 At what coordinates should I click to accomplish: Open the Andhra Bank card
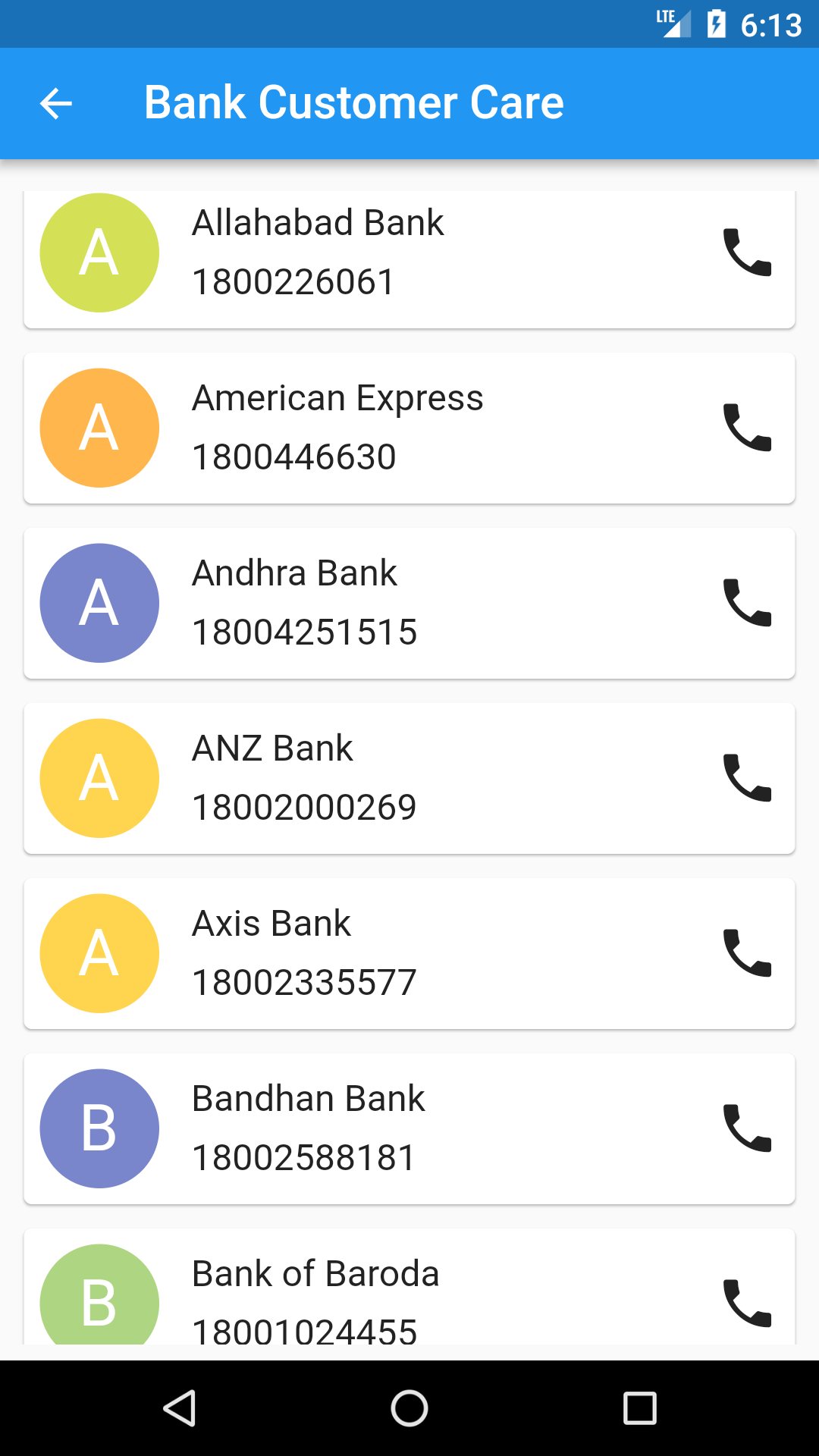pyautogui.click(x=409, y=603)
